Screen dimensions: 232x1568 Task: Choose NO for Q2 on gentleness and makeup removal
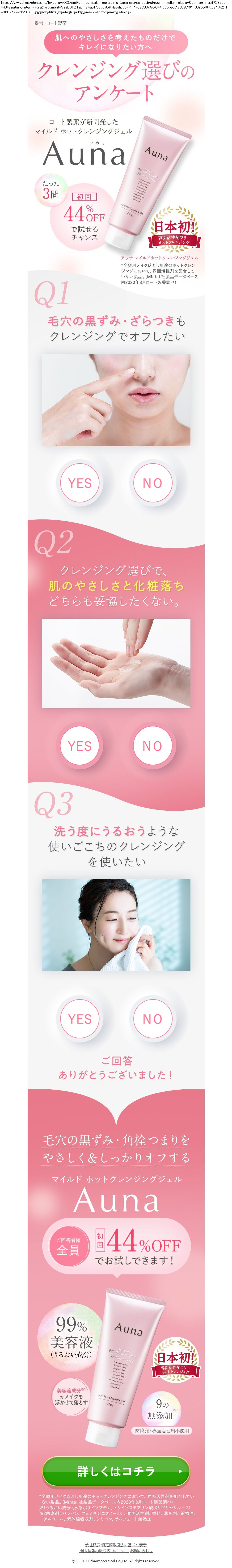(152, 746)
